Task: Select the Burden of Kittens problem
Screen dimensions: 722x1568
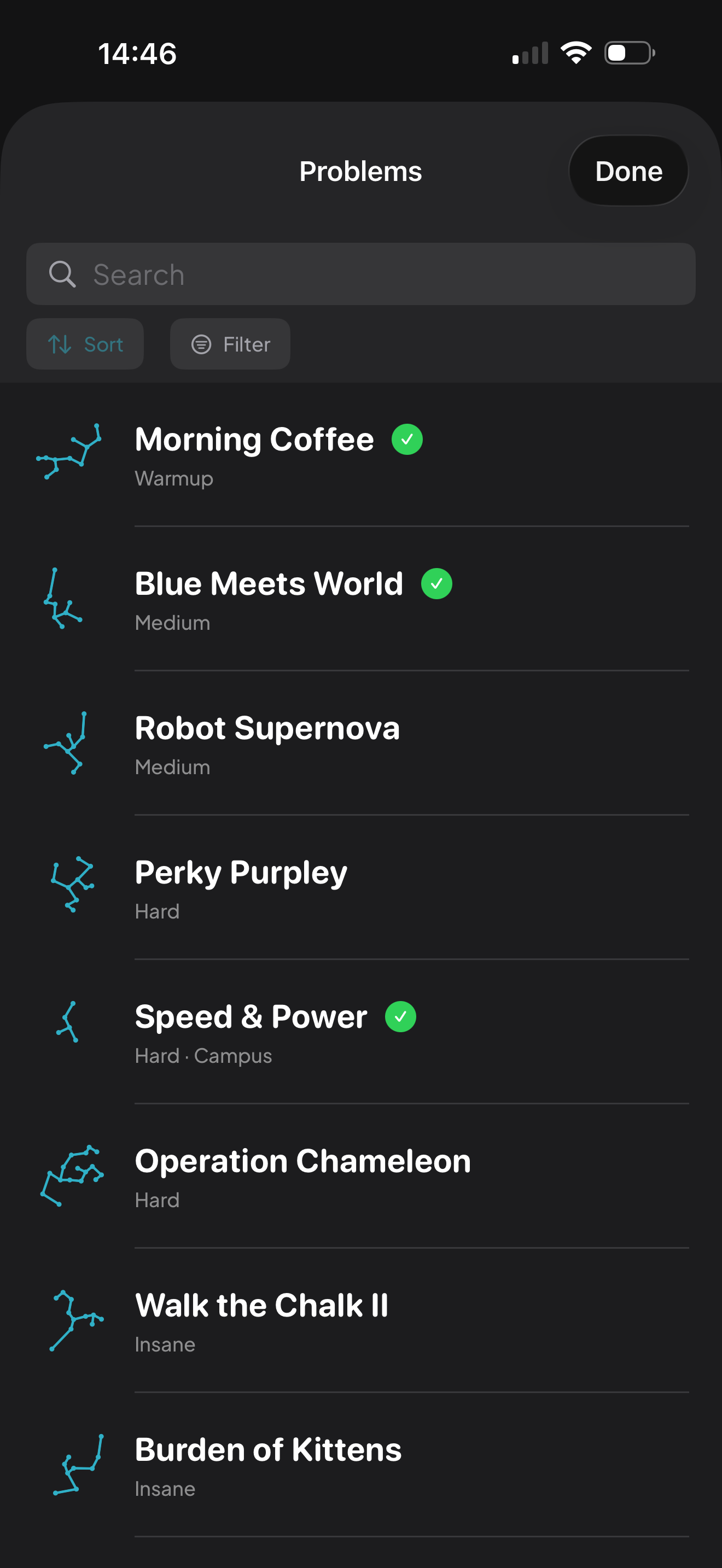Action: point(360,1464)
